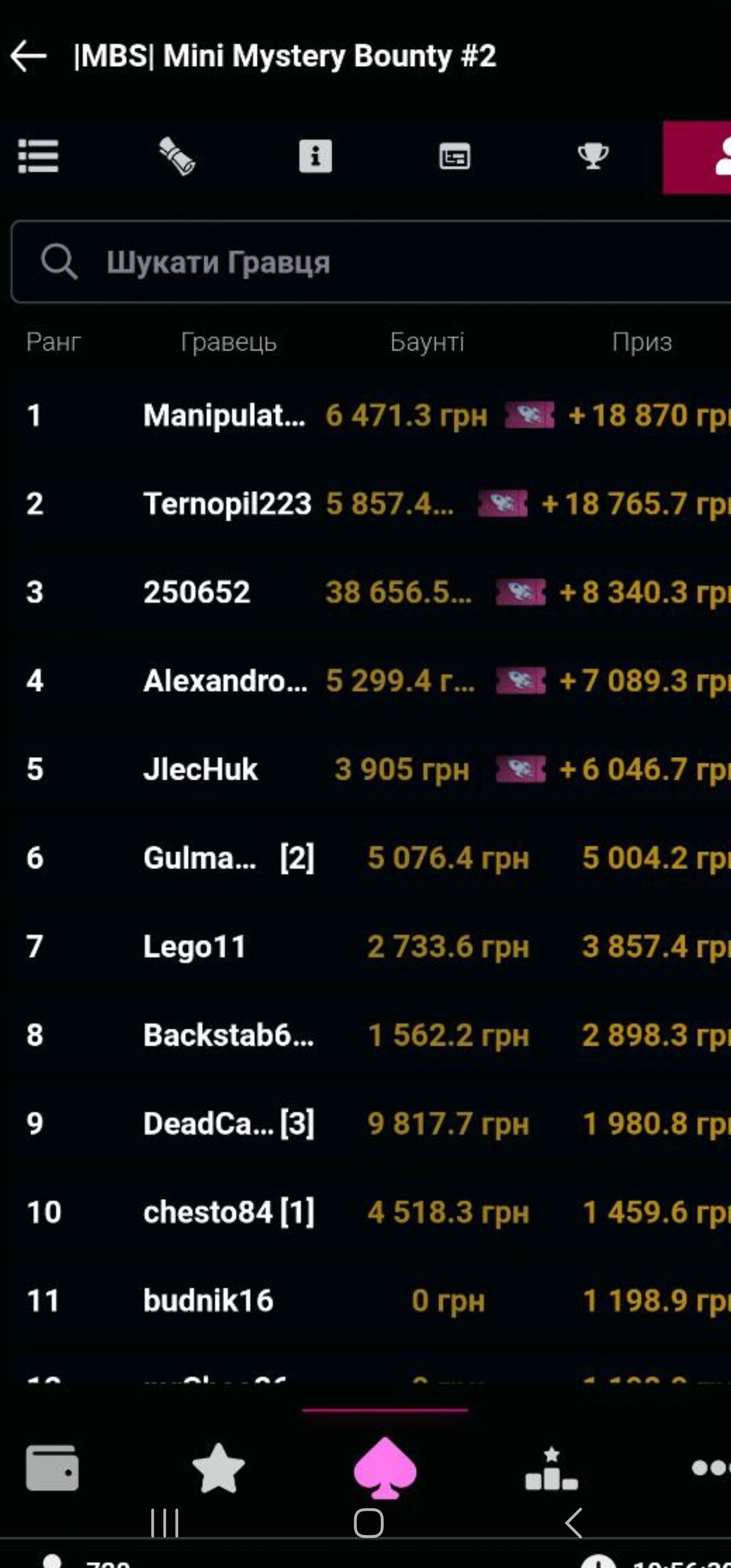This screenshot has height=1568, width=731.
Task: Open player Lego11 row
Action: click(x=365, y=946)
